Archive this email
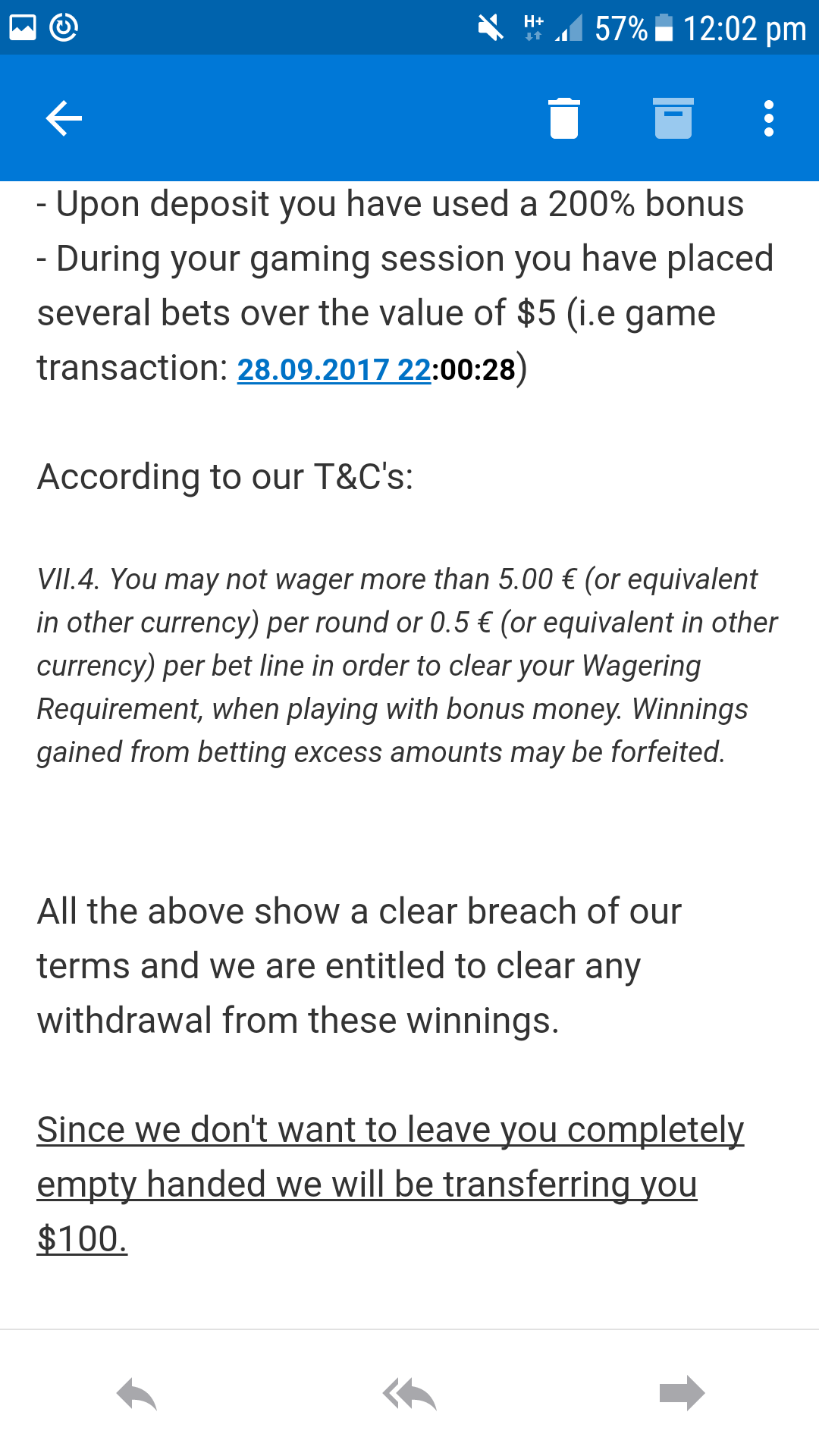The image size is (819, 1456). [x=673, y=118]
